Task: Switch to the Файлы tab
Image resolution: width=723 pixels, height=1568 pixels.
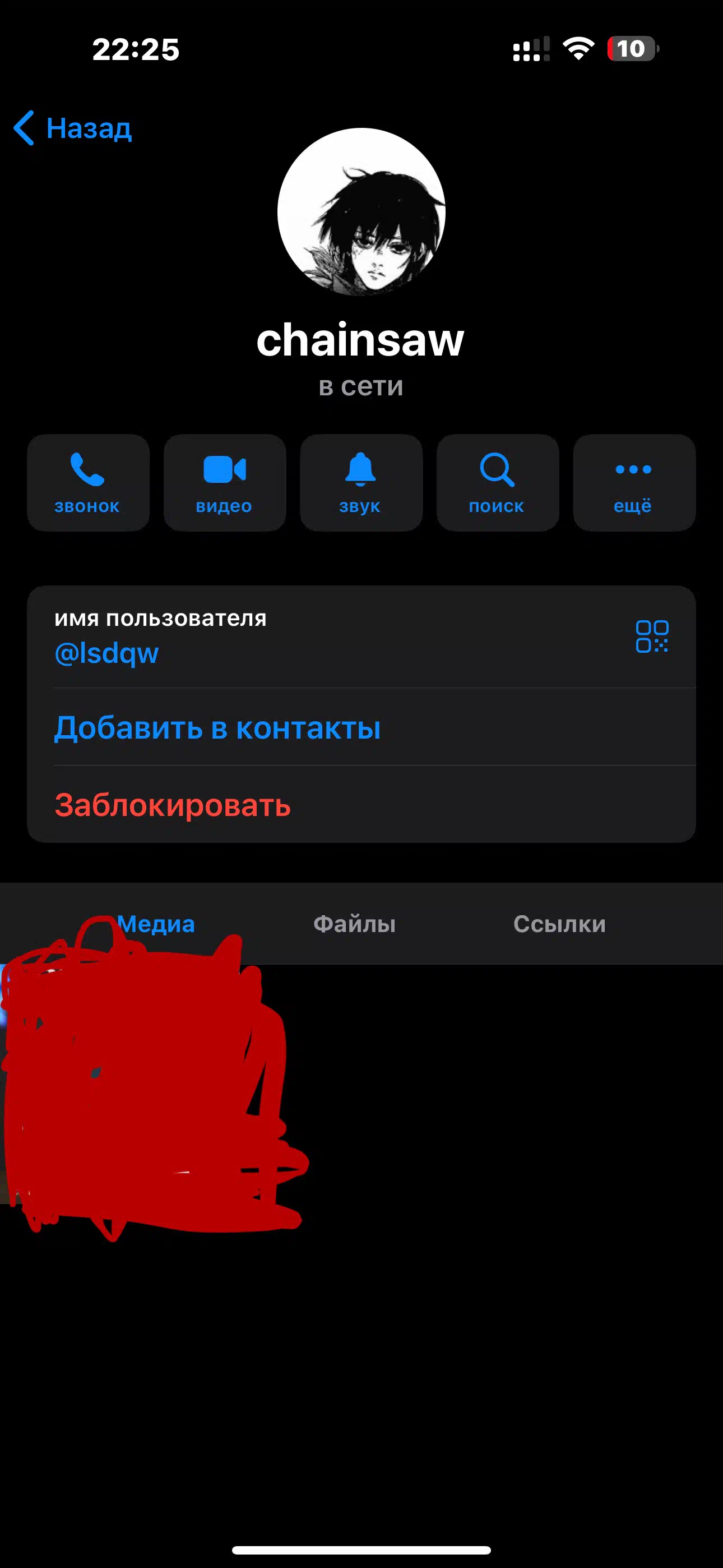Action: coord(354,924)
